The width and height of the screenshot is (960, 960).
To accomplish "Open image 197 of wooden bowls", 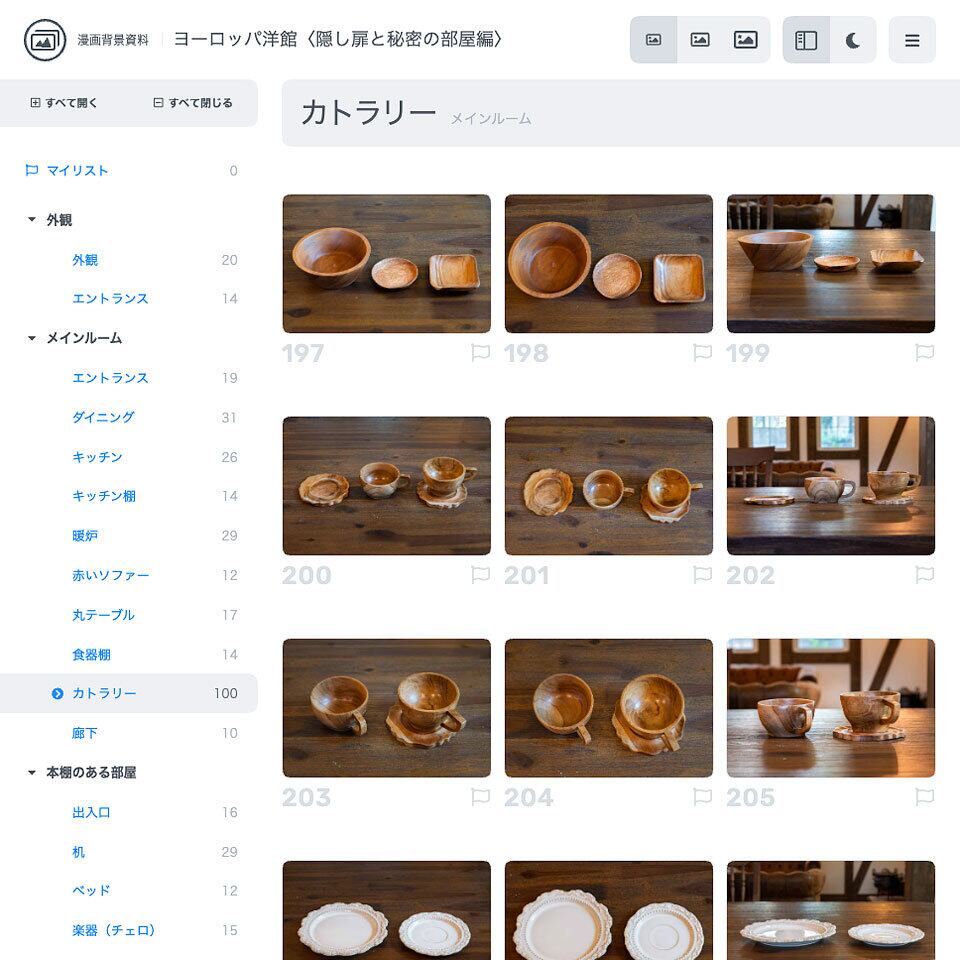I will tap(387, 264).
